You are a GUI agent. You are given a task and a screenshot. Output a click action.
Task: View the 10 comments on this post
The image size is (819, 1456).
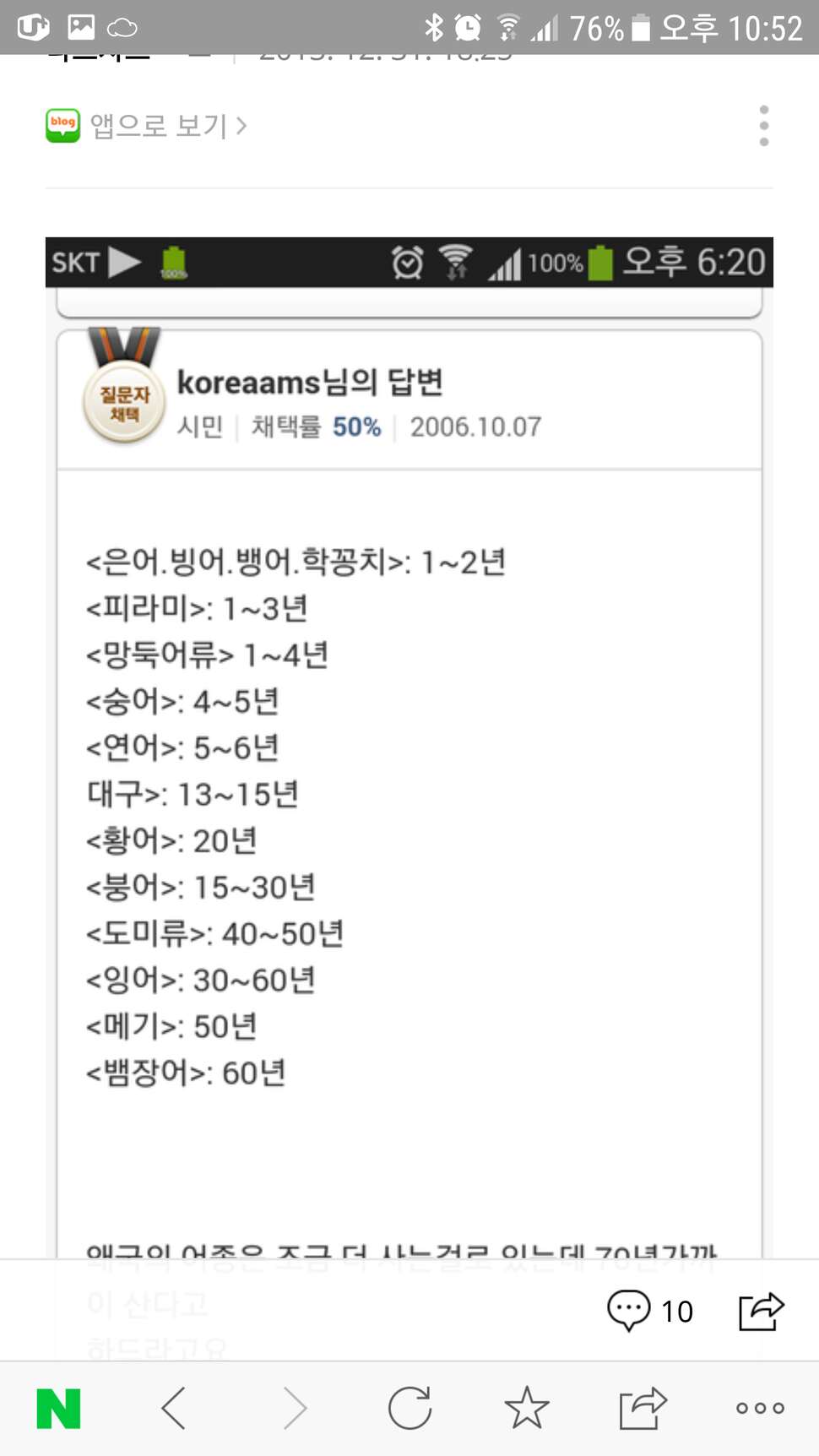650,1311
